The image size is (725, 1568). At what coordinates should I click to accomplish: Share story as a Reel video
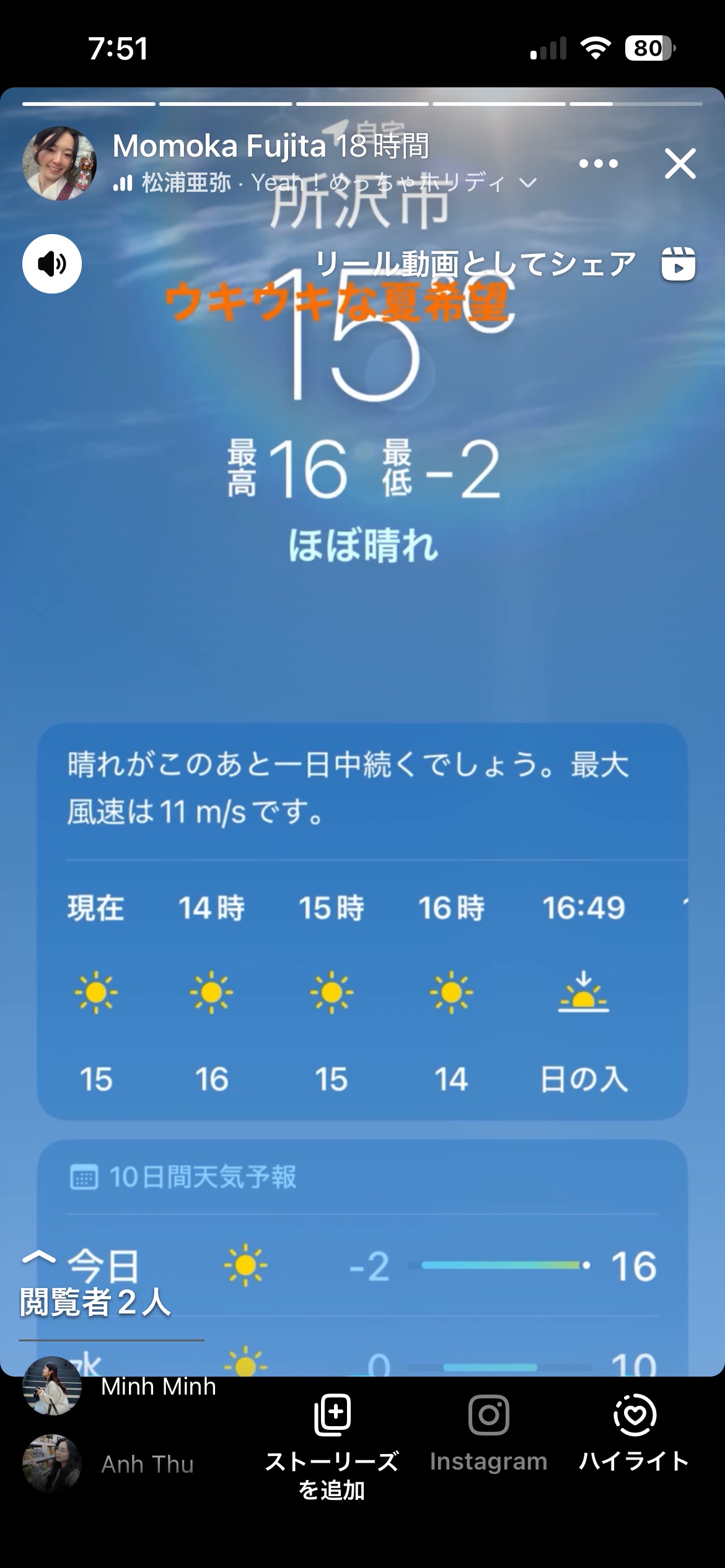tap(505, 264)
